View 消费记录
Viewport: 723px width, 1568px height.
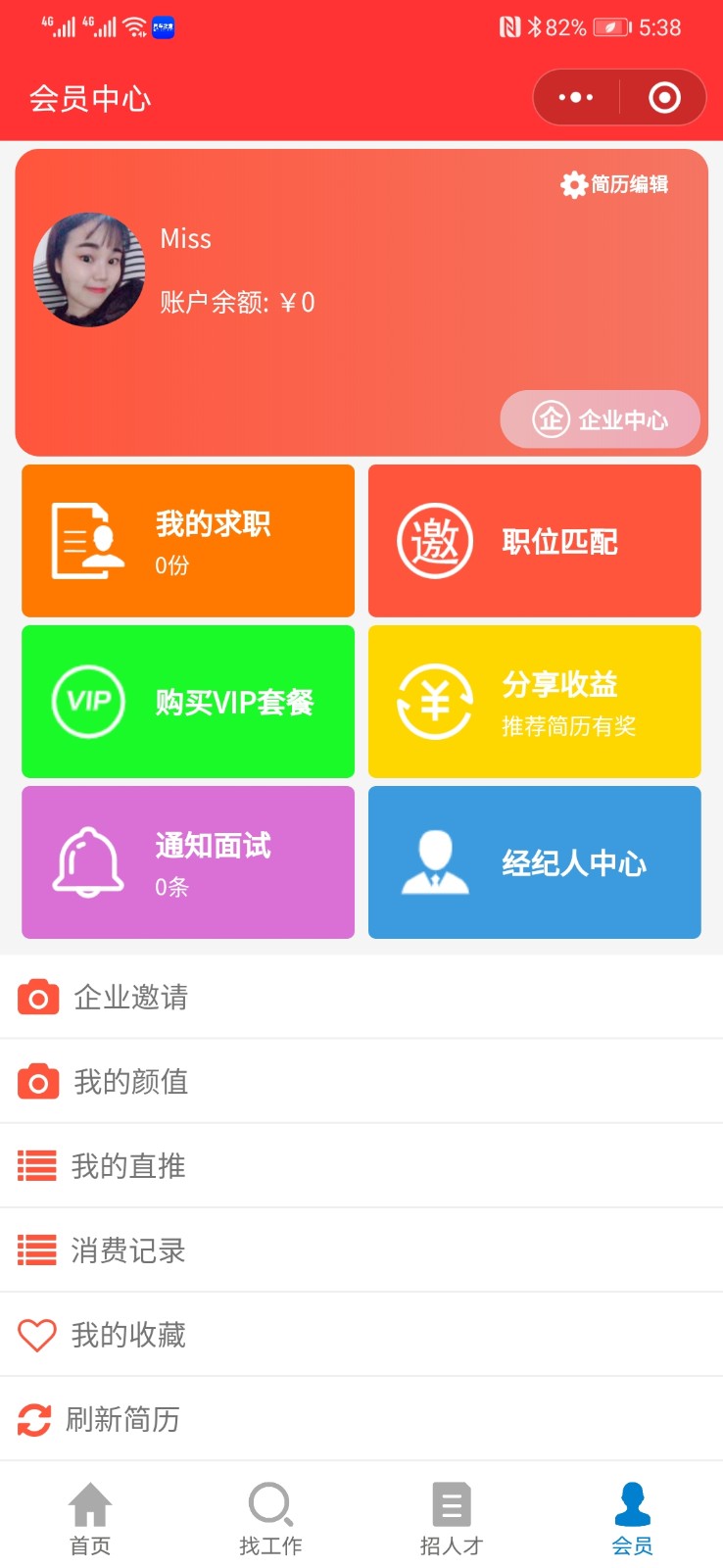click(361, 1250)
